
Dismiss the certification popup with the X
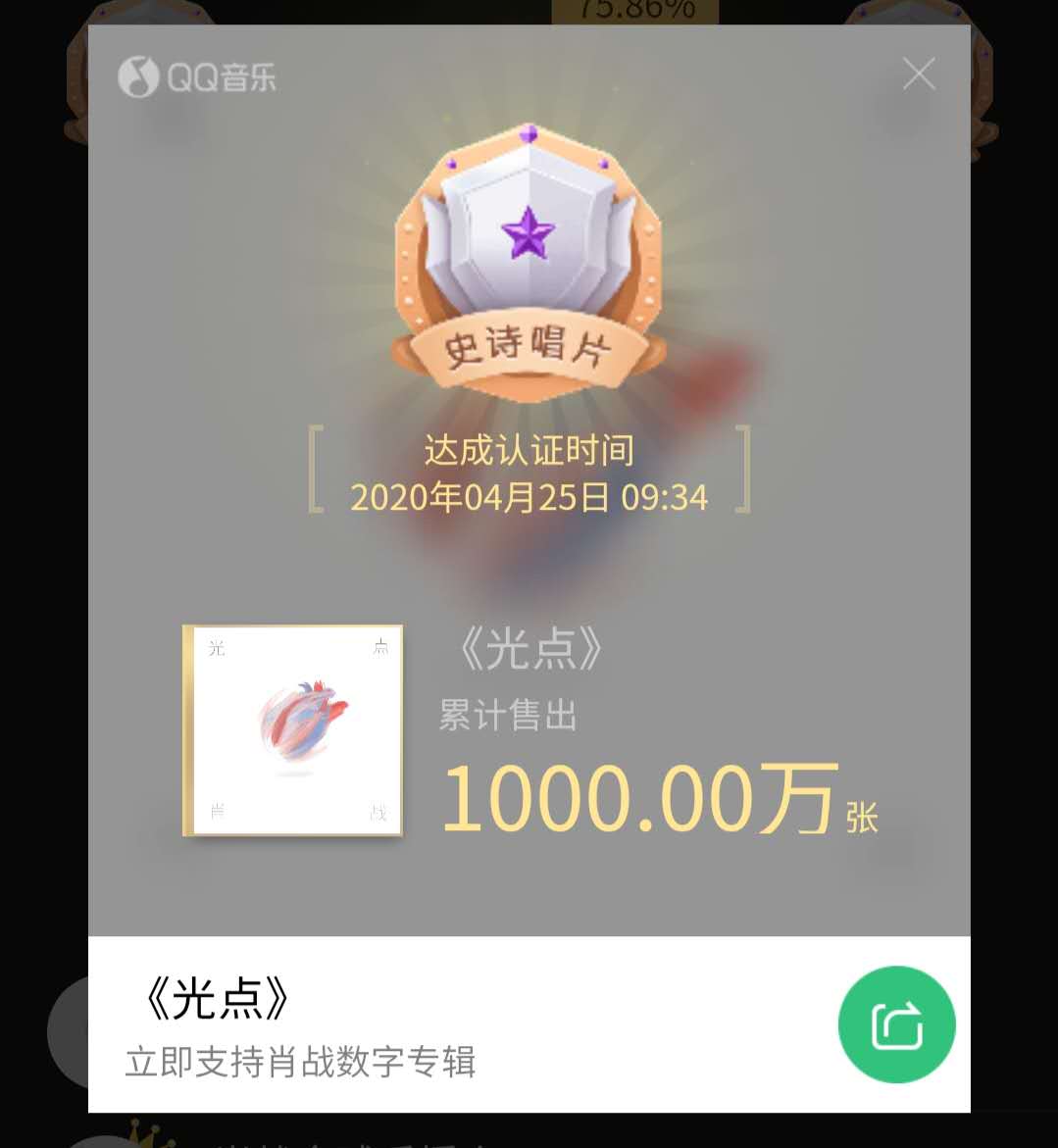point(918,73)
